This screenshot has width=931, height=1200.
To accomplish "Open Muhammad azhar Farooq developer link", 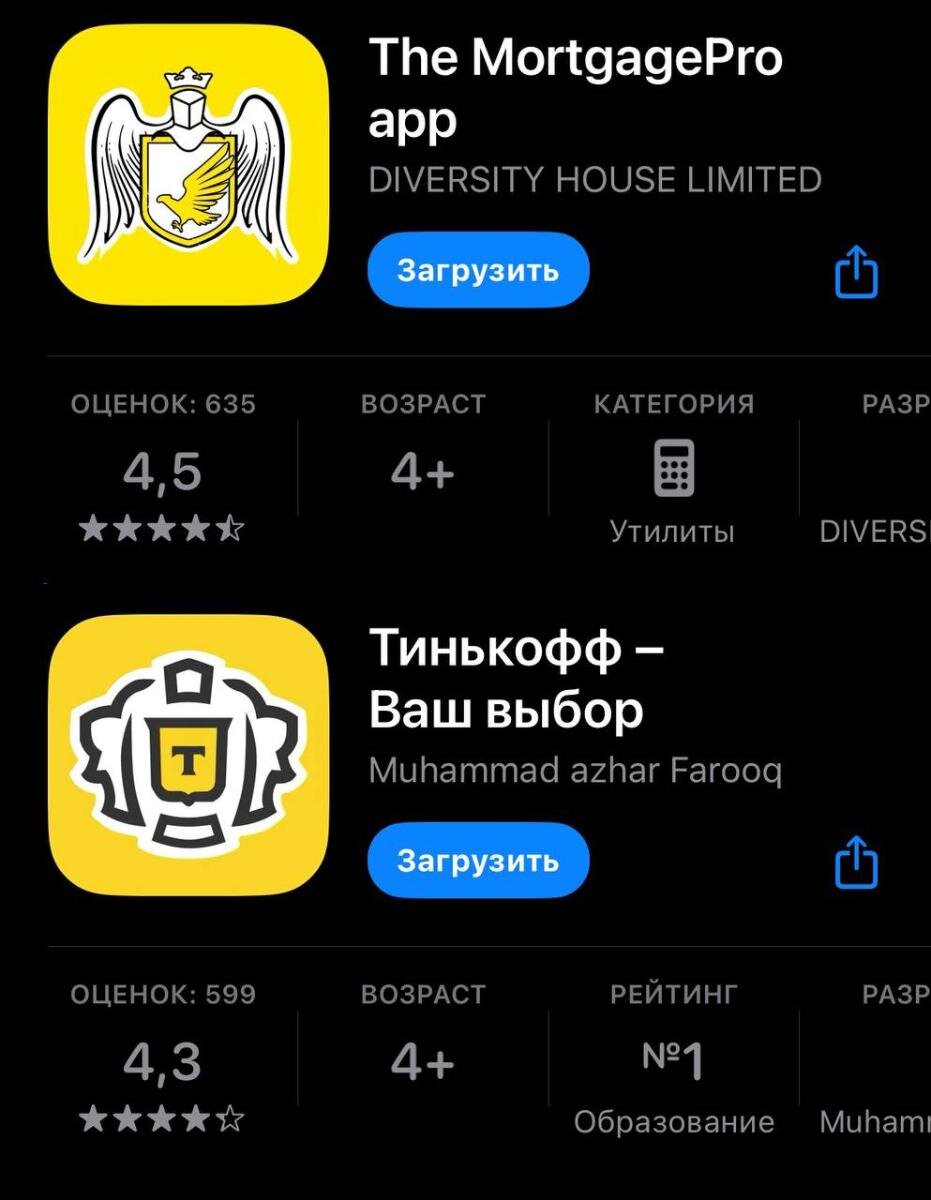I will [x=578, y=770].
